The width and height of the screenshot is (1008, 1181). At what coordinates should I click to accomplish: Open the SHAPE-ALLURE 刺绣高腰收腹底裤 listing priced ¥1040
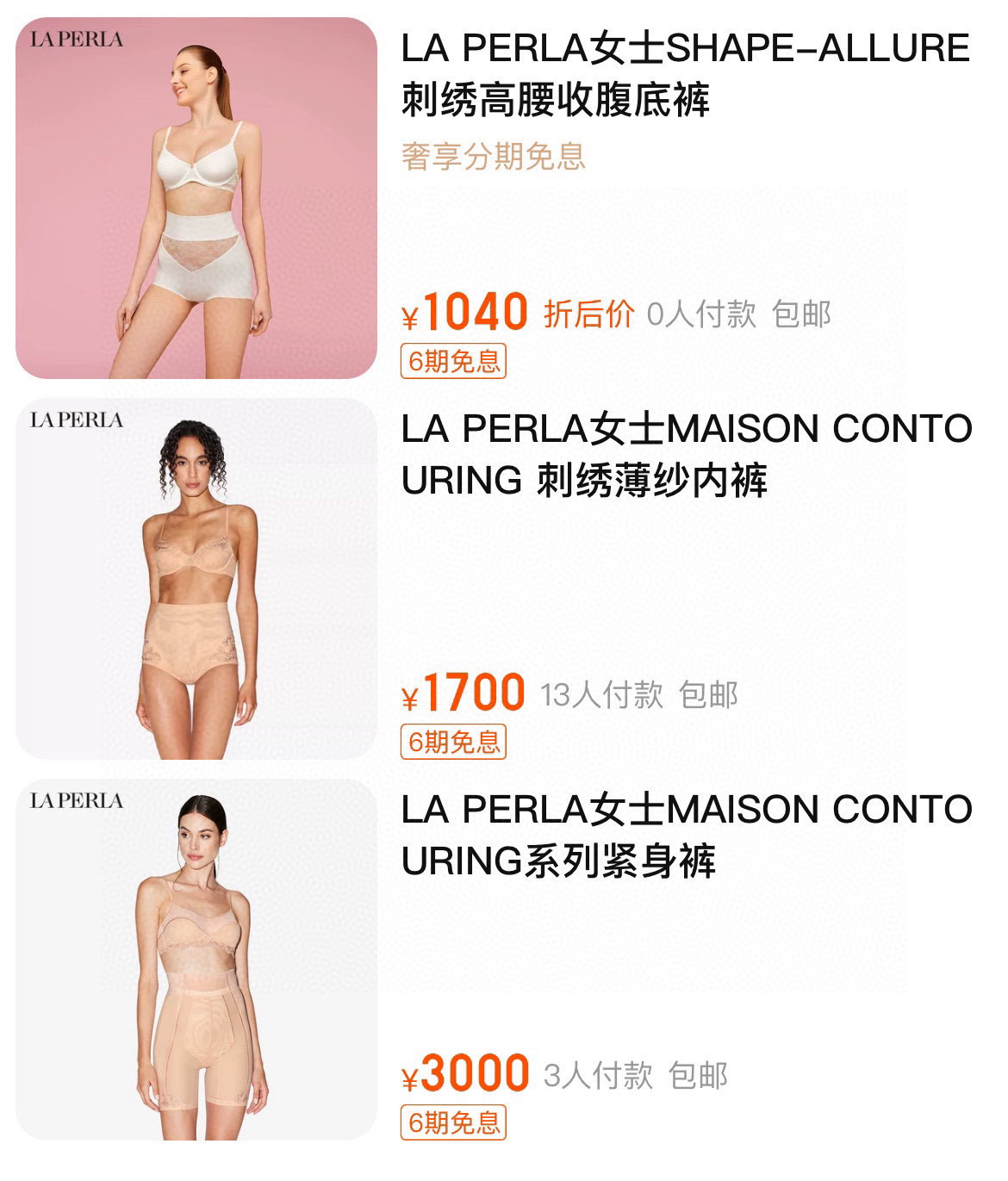pos(685,75)
